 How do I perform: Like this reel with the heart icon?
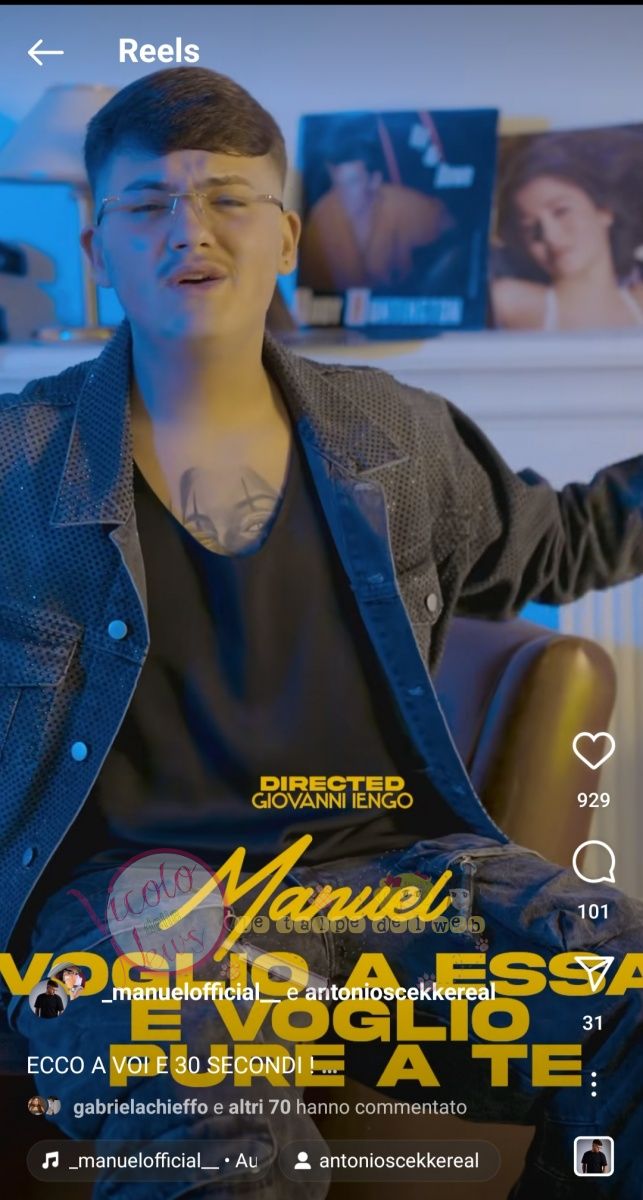tap(593, 750)
